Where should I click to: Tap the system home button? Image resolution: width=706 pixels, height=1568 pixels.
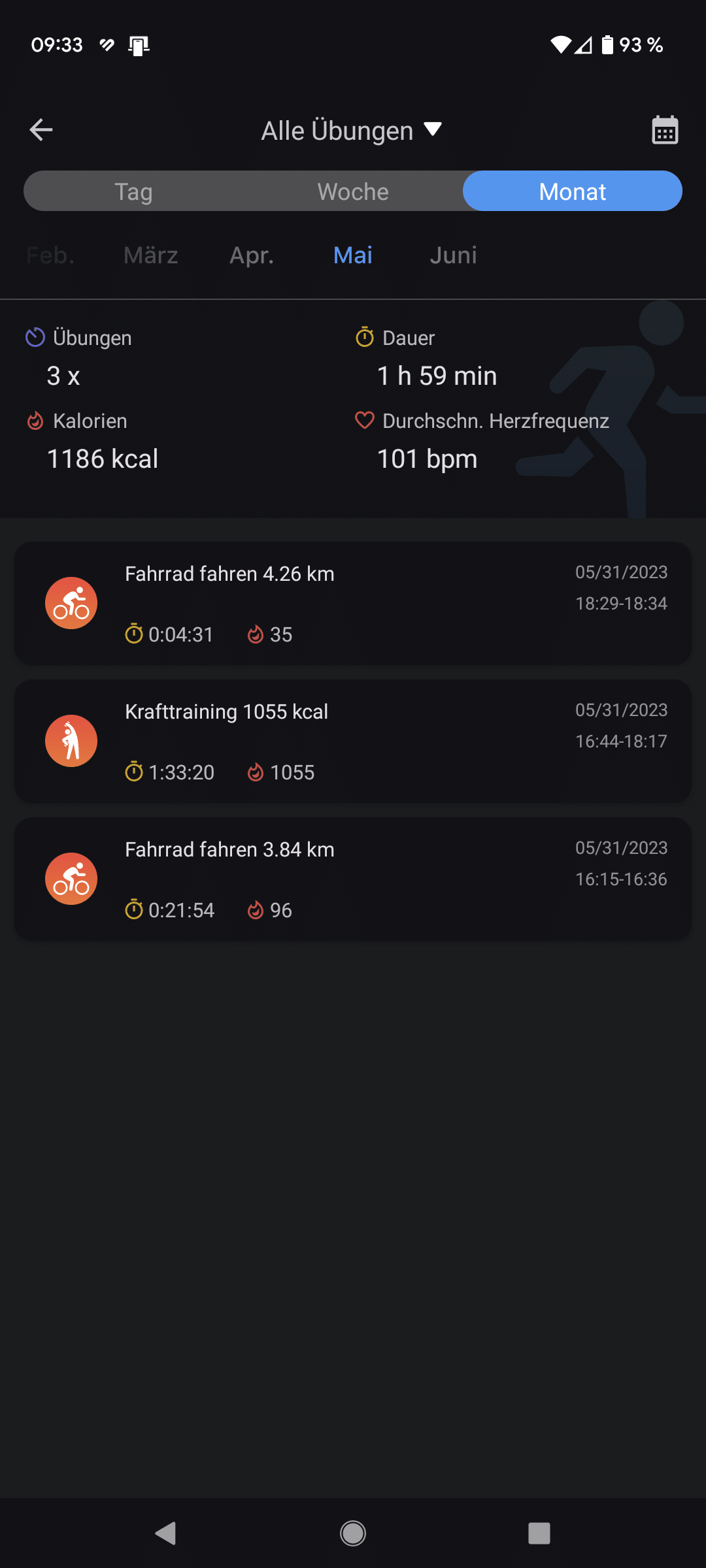coord(353,1533)
